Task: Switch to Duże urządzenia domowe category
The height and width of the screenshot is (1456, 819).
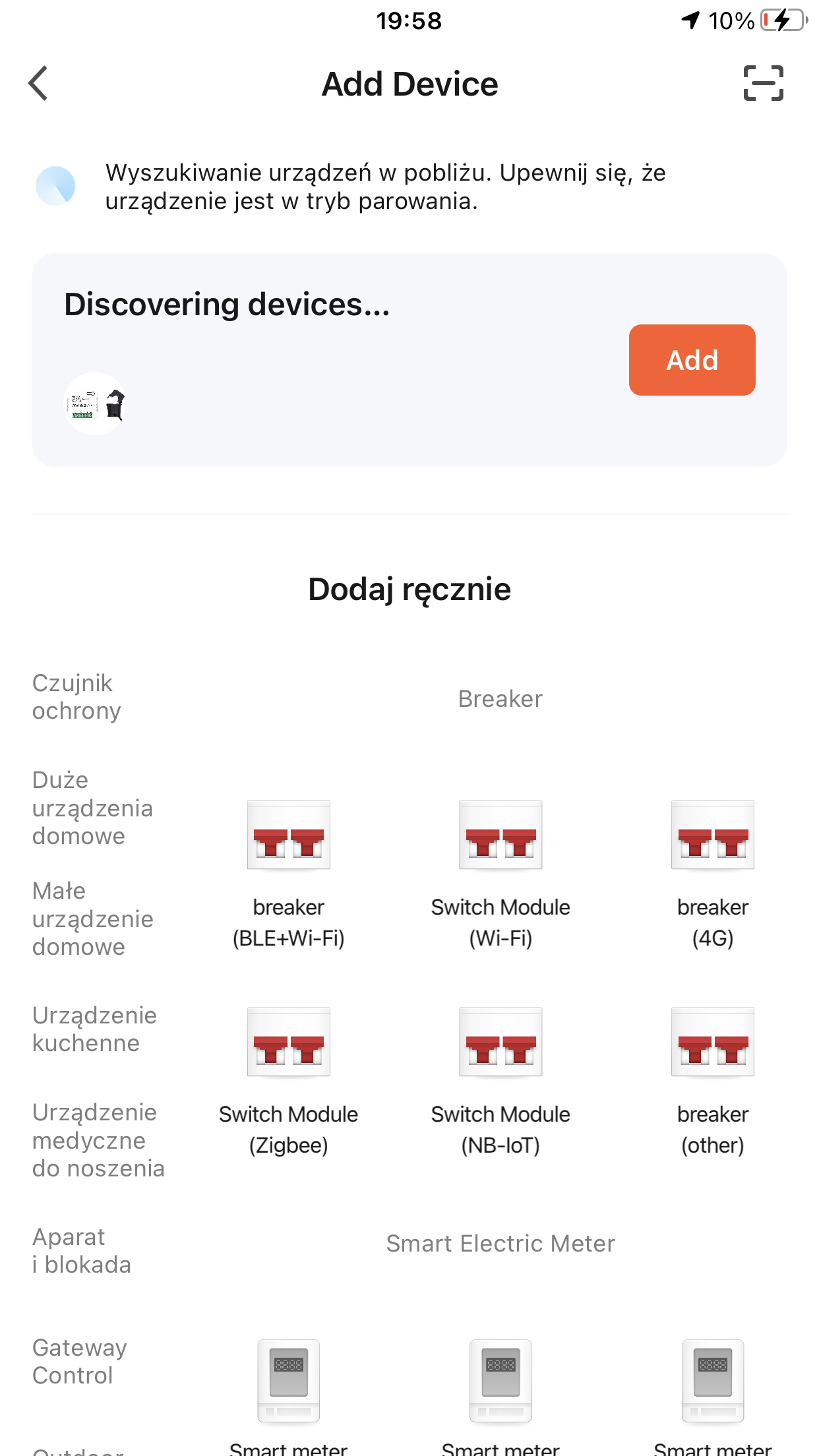Action: pyautogui.click(x=92, y=808)
